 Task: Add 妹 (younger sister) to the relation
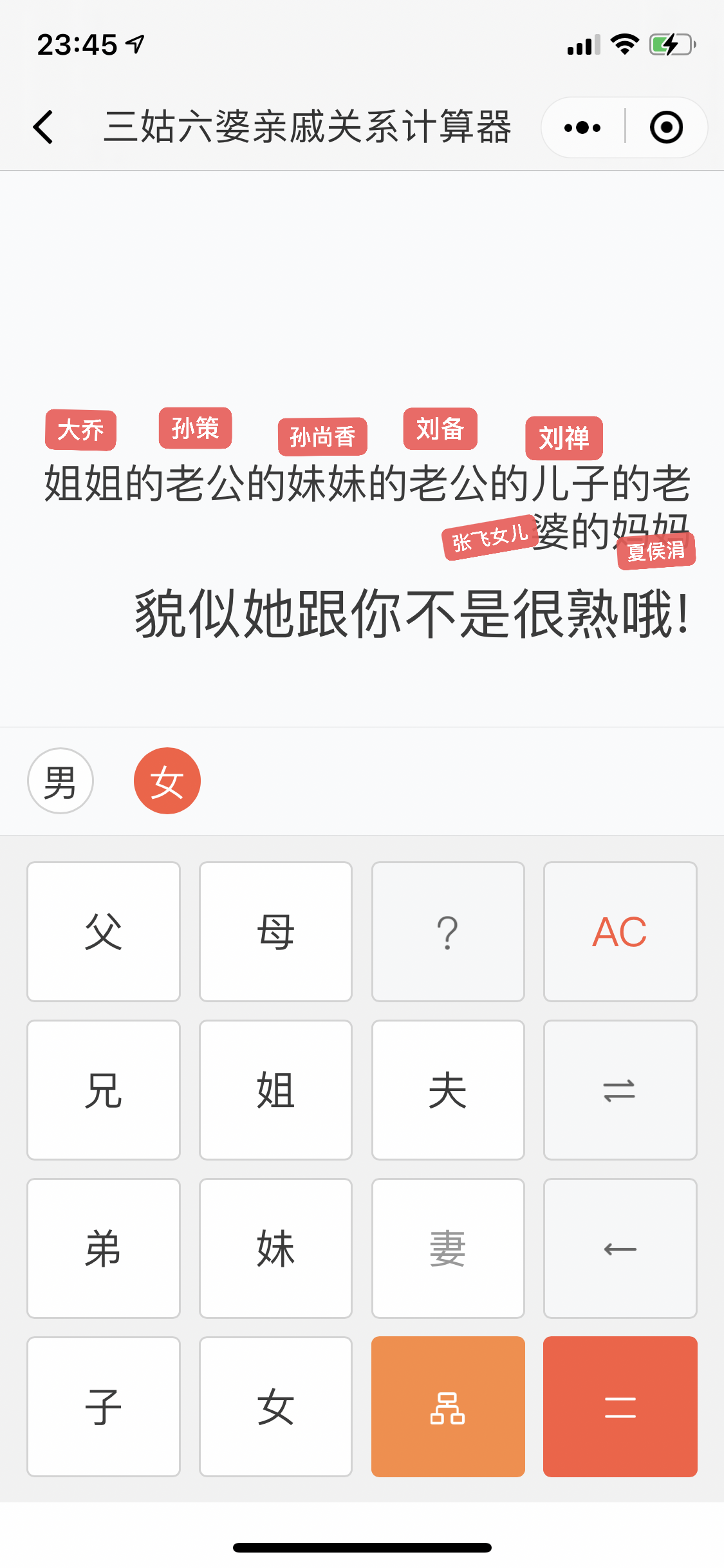point(275,1248)
